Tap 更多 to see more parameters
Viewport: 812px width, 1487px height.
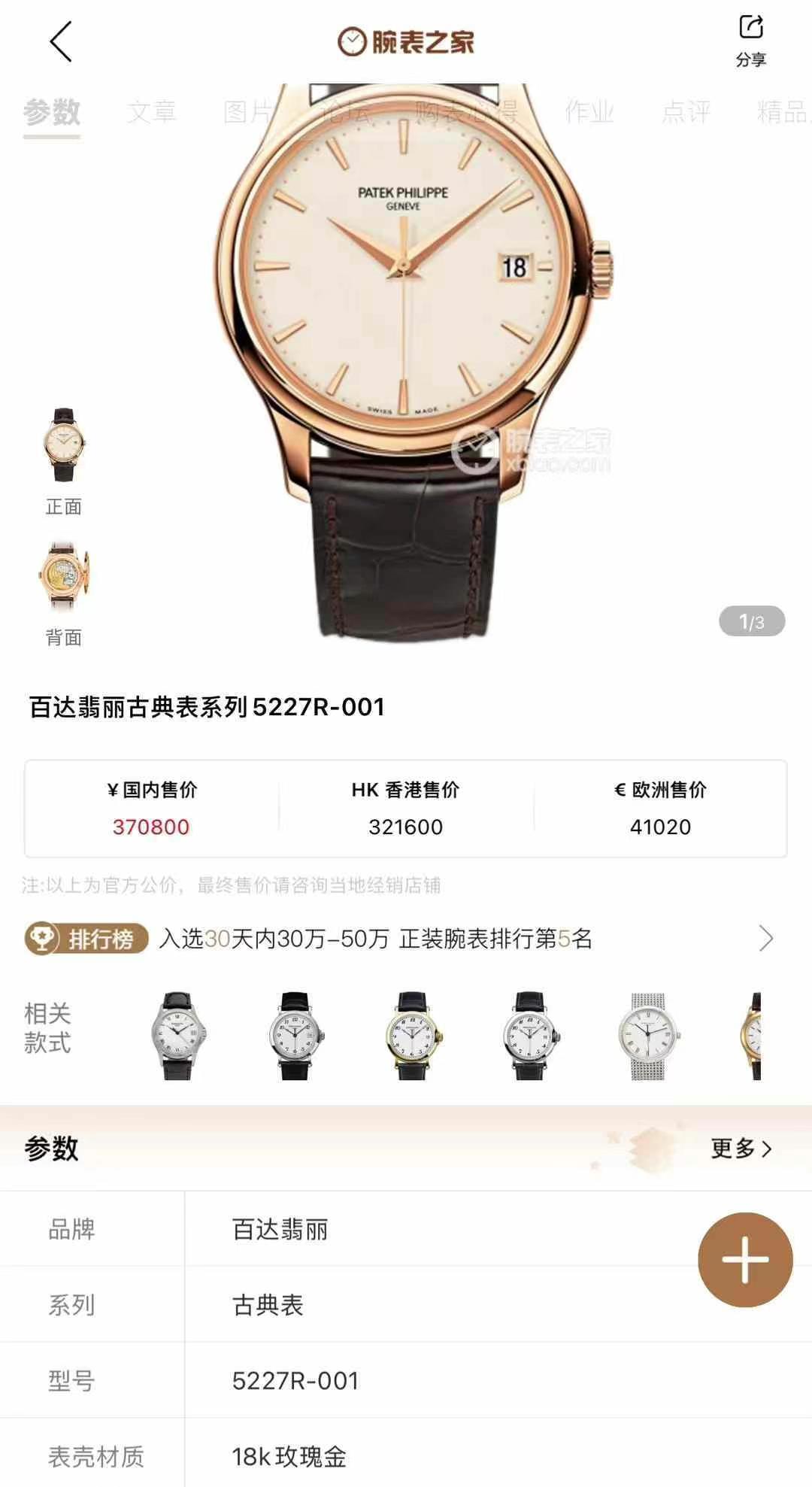pyautogui.click(x=741, y=1149)
